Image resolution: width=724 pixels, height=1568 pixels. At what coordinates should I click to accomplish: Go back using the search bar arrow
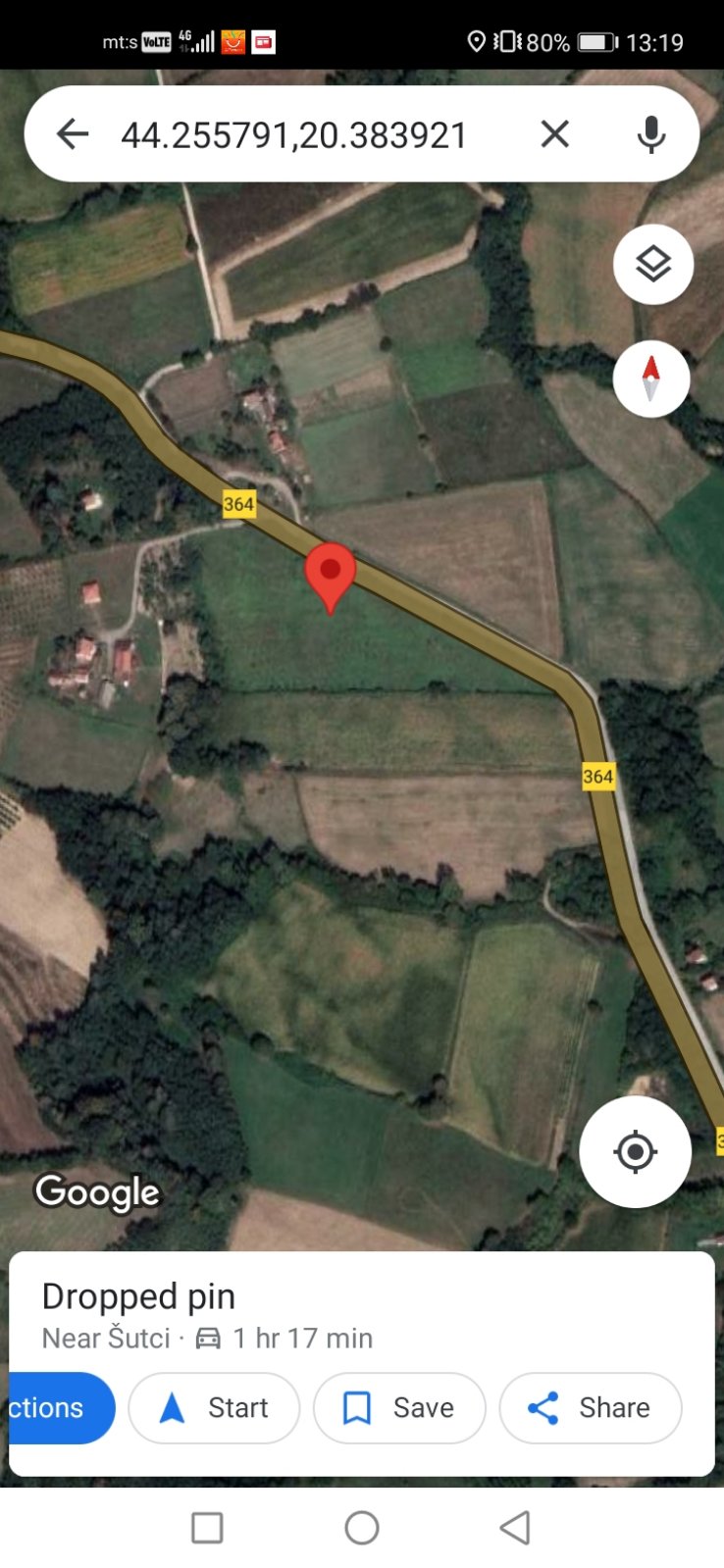coord(73,133)
